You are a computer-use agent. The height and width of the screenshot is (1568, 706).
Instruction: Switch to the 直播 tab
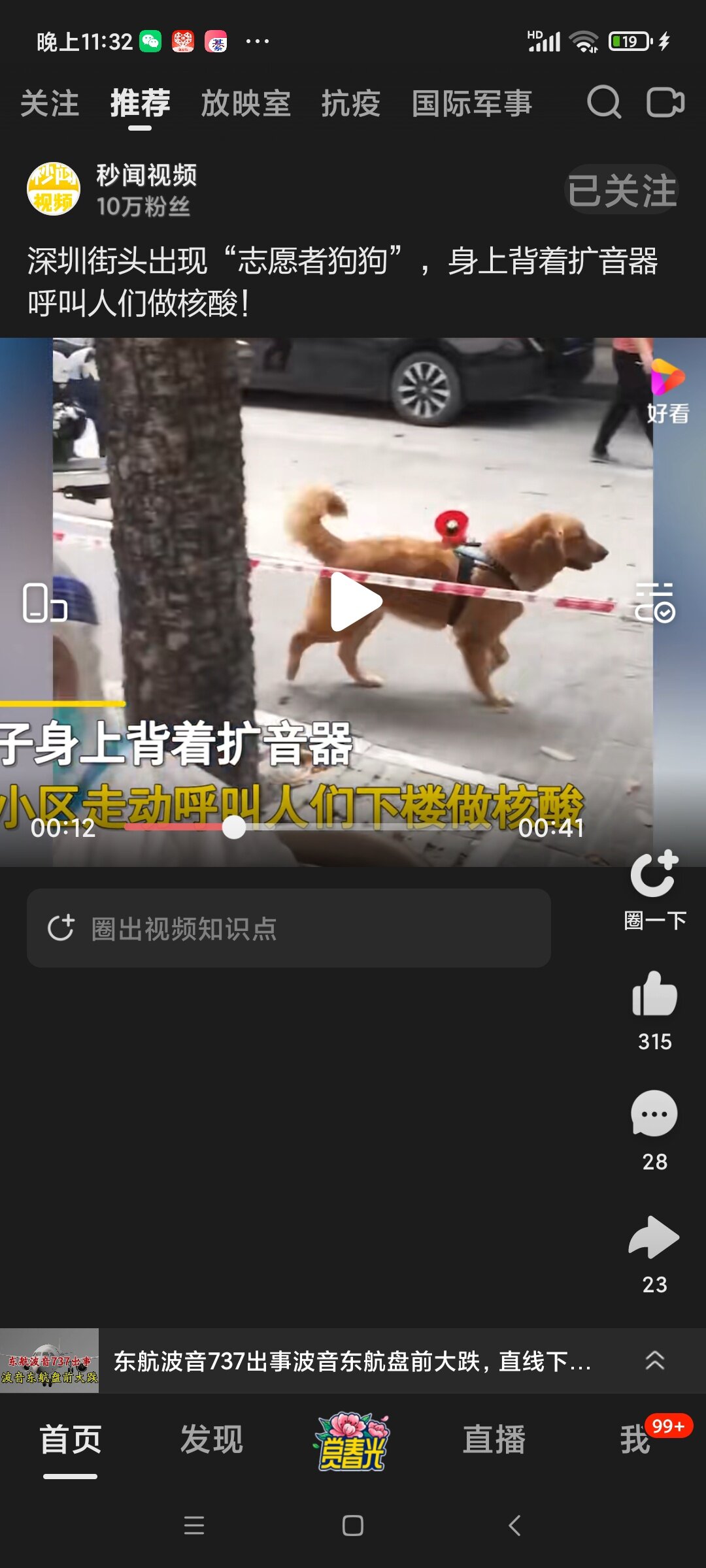tap(494, 1439)
